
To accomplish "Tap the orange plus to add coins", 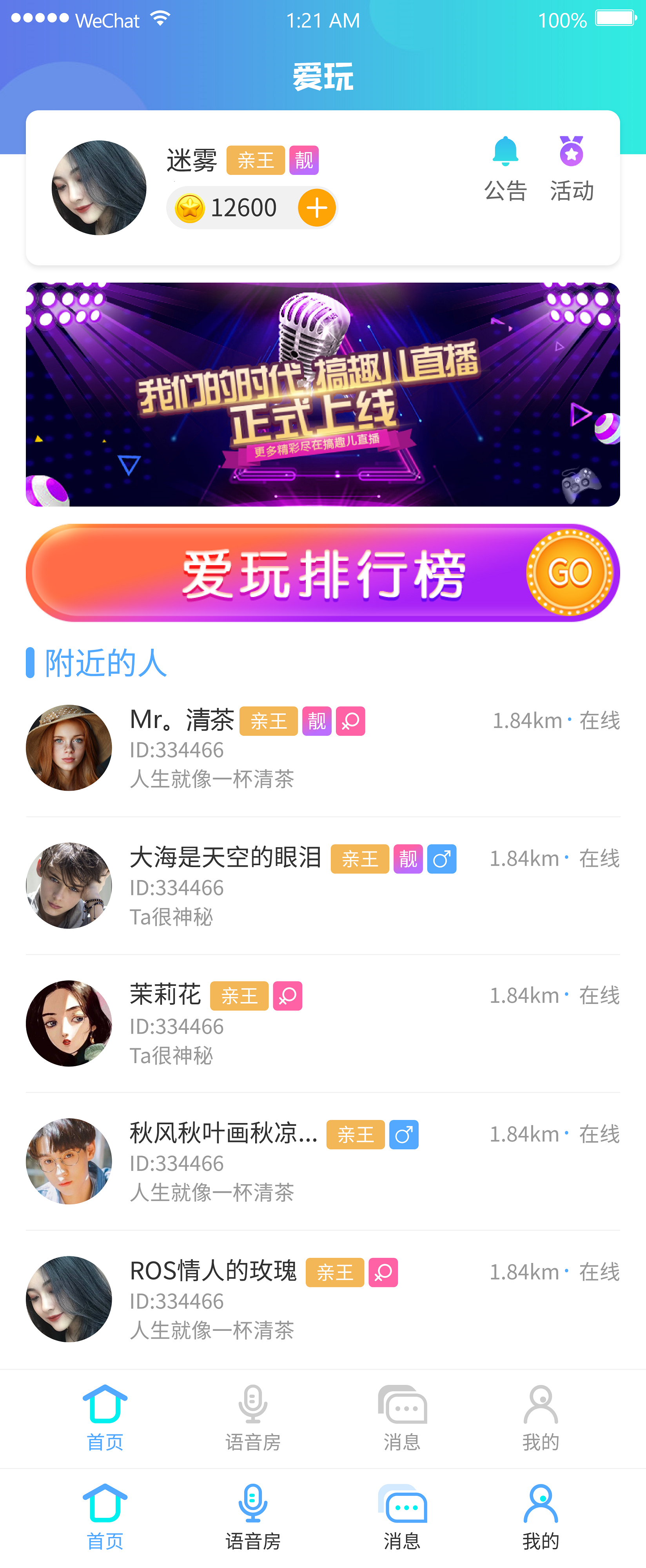I will [x=316, y=208].
